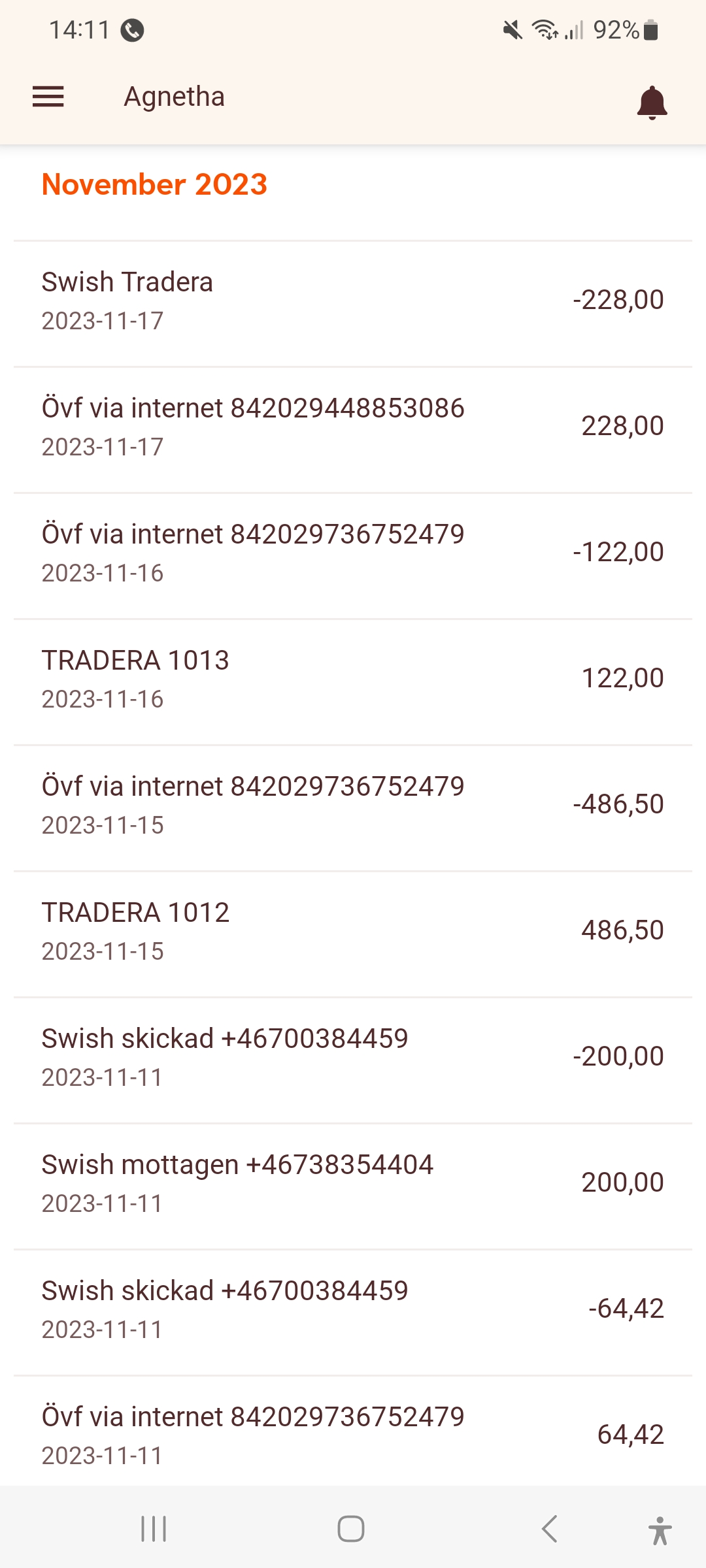View the Övf via internet 228,00 transaction
706x1568 pixels.
click(x=353, y=427)
